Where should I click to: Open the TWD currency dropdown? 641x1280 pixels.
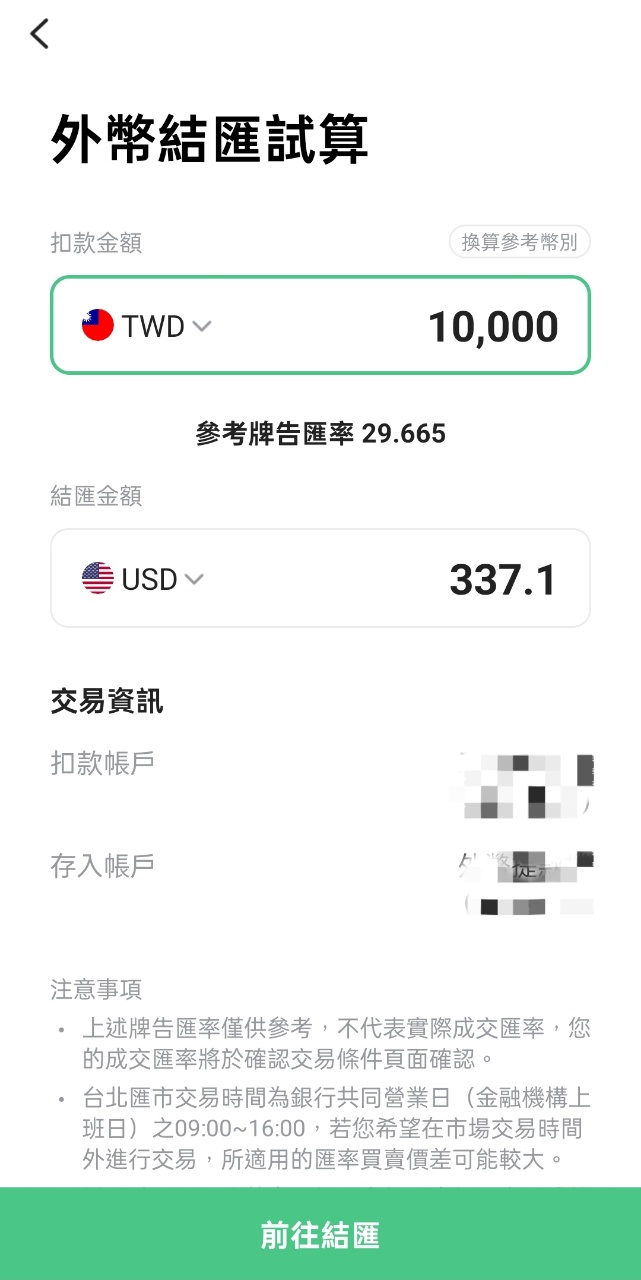(x=146, y=326)
